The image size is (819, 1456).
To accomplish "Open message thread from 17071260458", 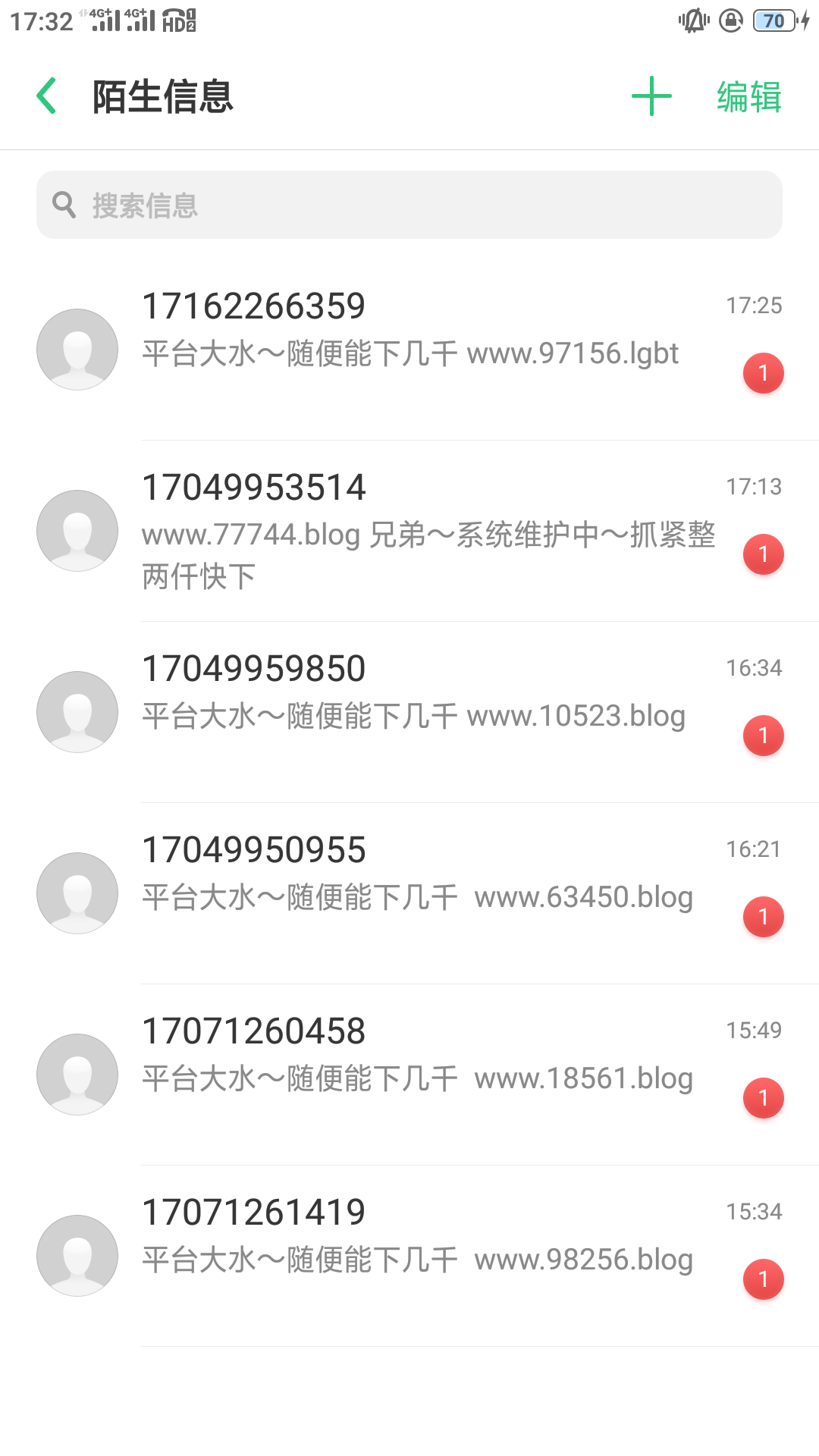I will click(409, 1075).
